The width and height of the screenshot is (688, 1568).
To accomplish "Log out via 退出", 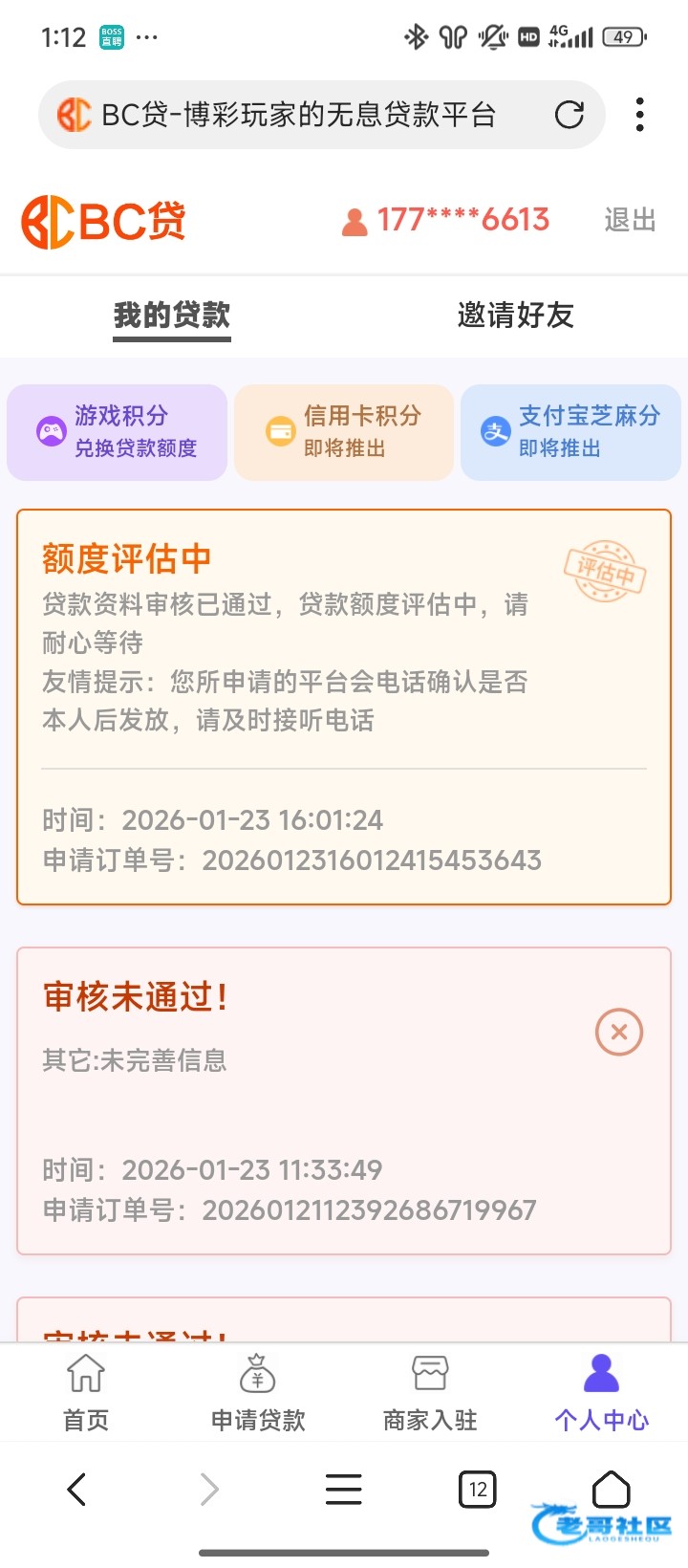I will [x=630, y=220].
